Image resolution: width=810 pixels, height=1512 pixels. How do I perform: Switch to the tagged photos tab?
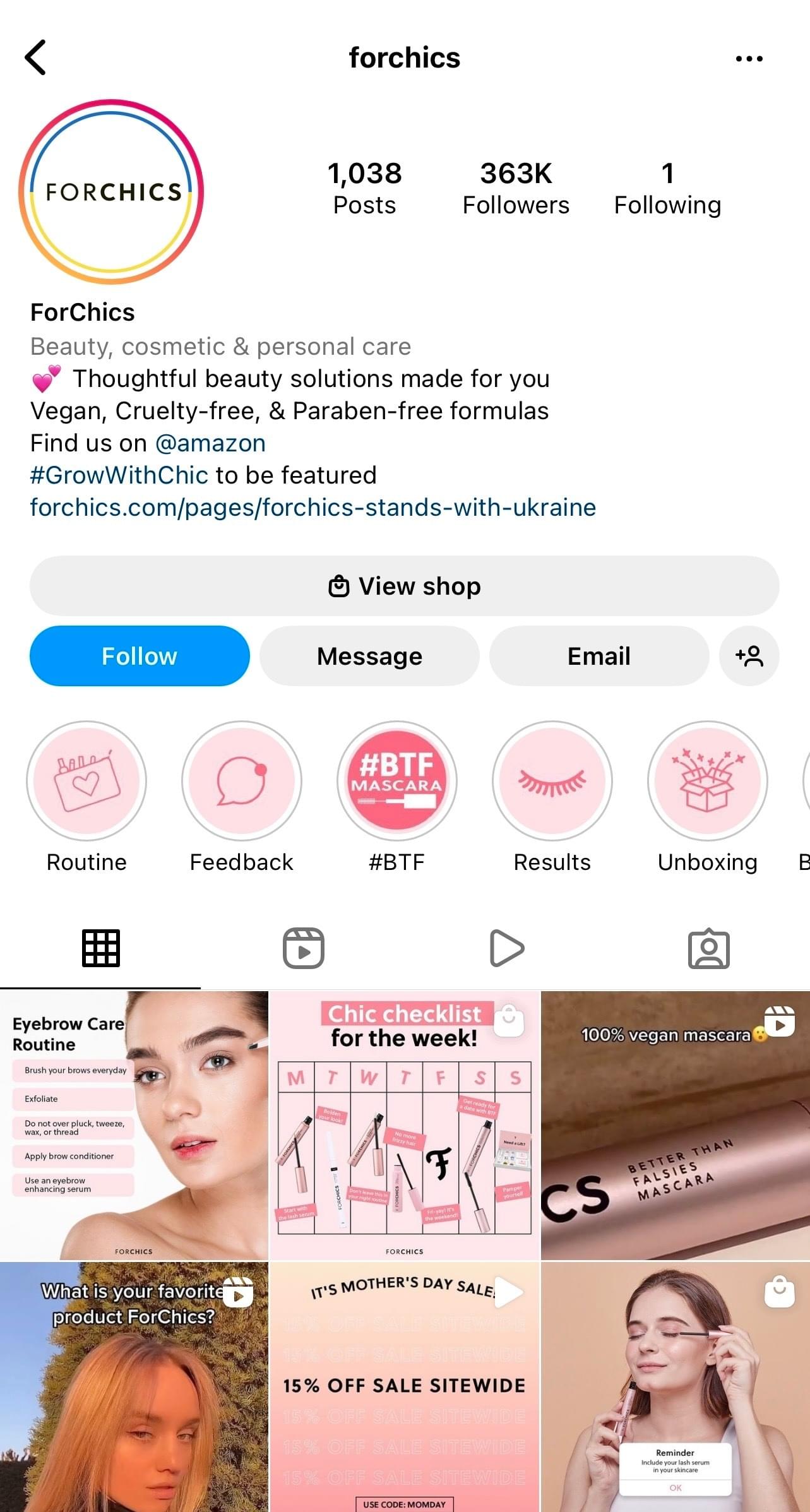point(708,948)
